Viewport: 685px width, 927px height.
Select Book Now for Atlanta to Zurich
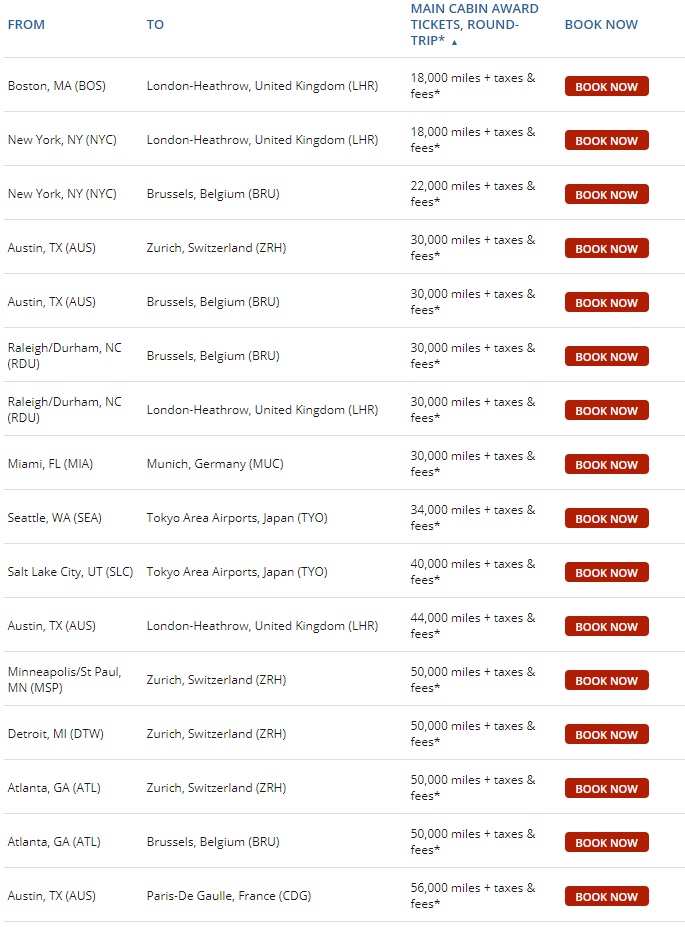point(606,789)
